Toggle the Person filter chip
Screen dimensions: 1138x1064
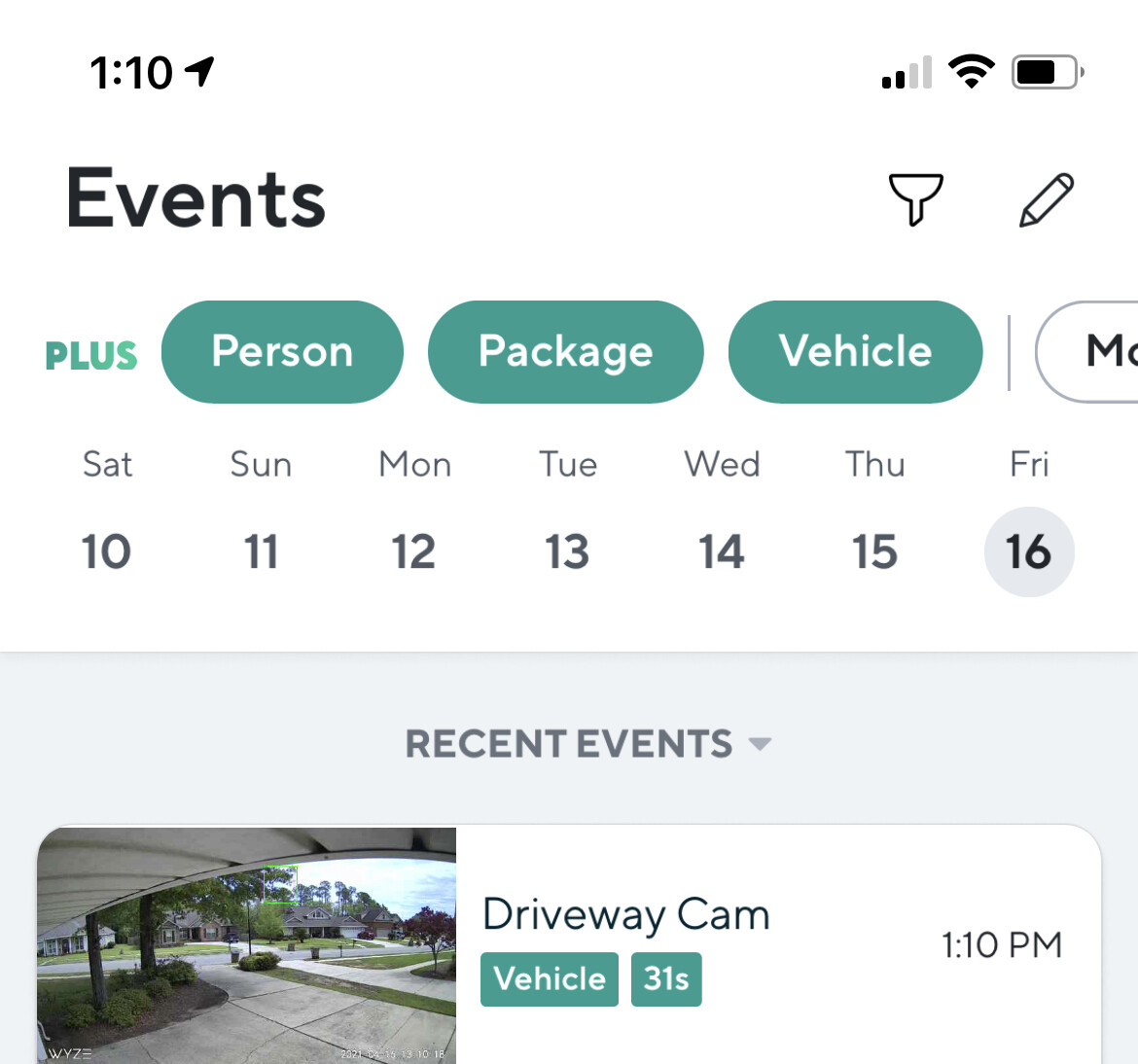(x=282, y=352)
